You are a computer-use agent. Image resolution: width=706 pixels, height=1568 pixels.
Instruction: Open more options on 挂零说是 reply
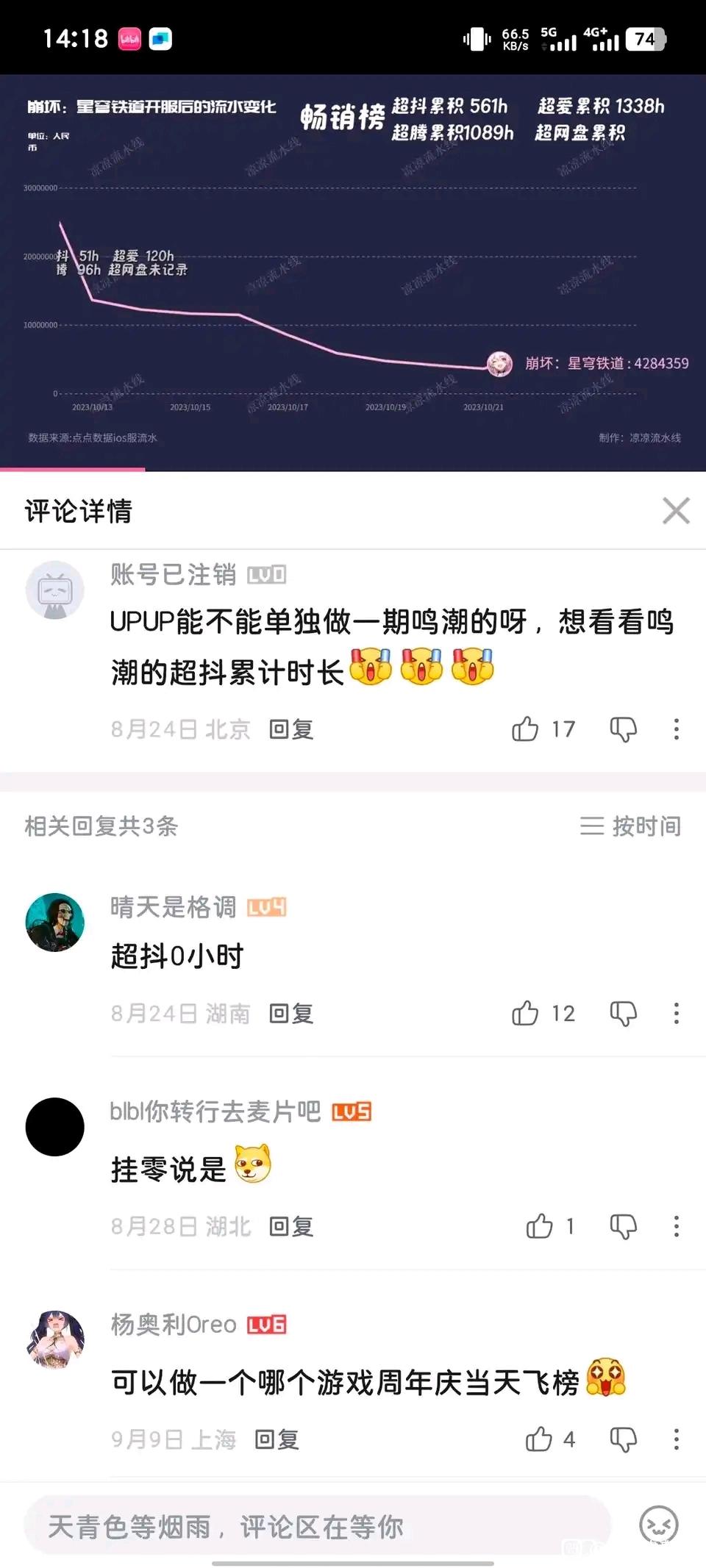[676, 1225]
